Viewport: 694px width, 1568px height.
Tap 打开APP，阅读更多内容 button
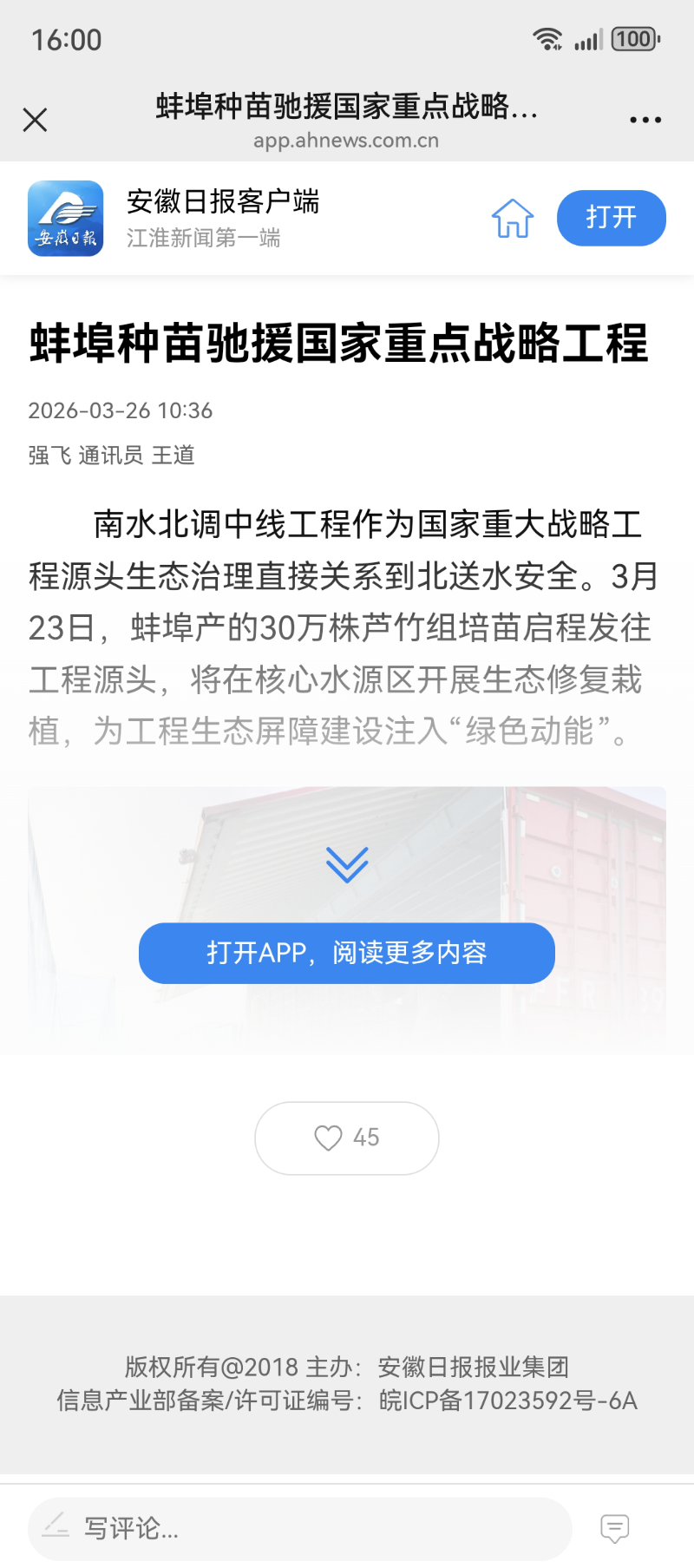pyautogui.click(x=347, y=953)
